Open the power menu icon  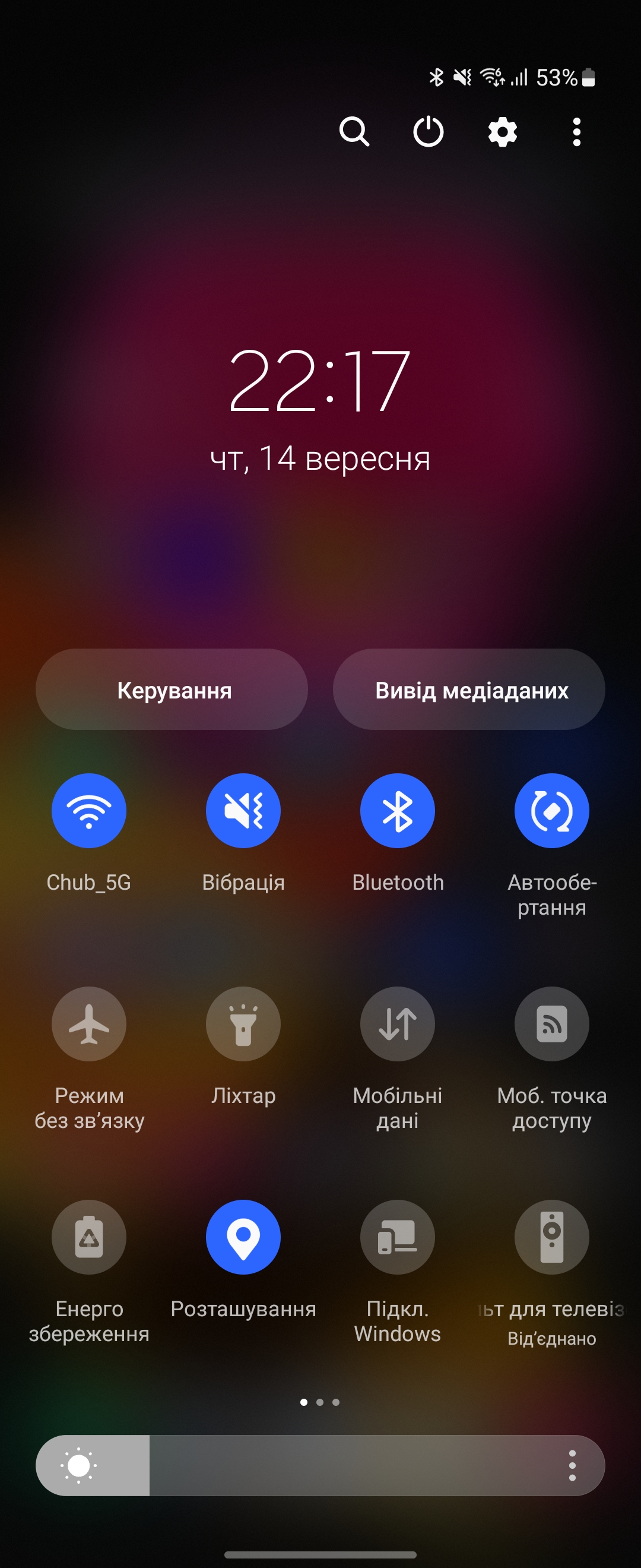click(x=428, y=131)
